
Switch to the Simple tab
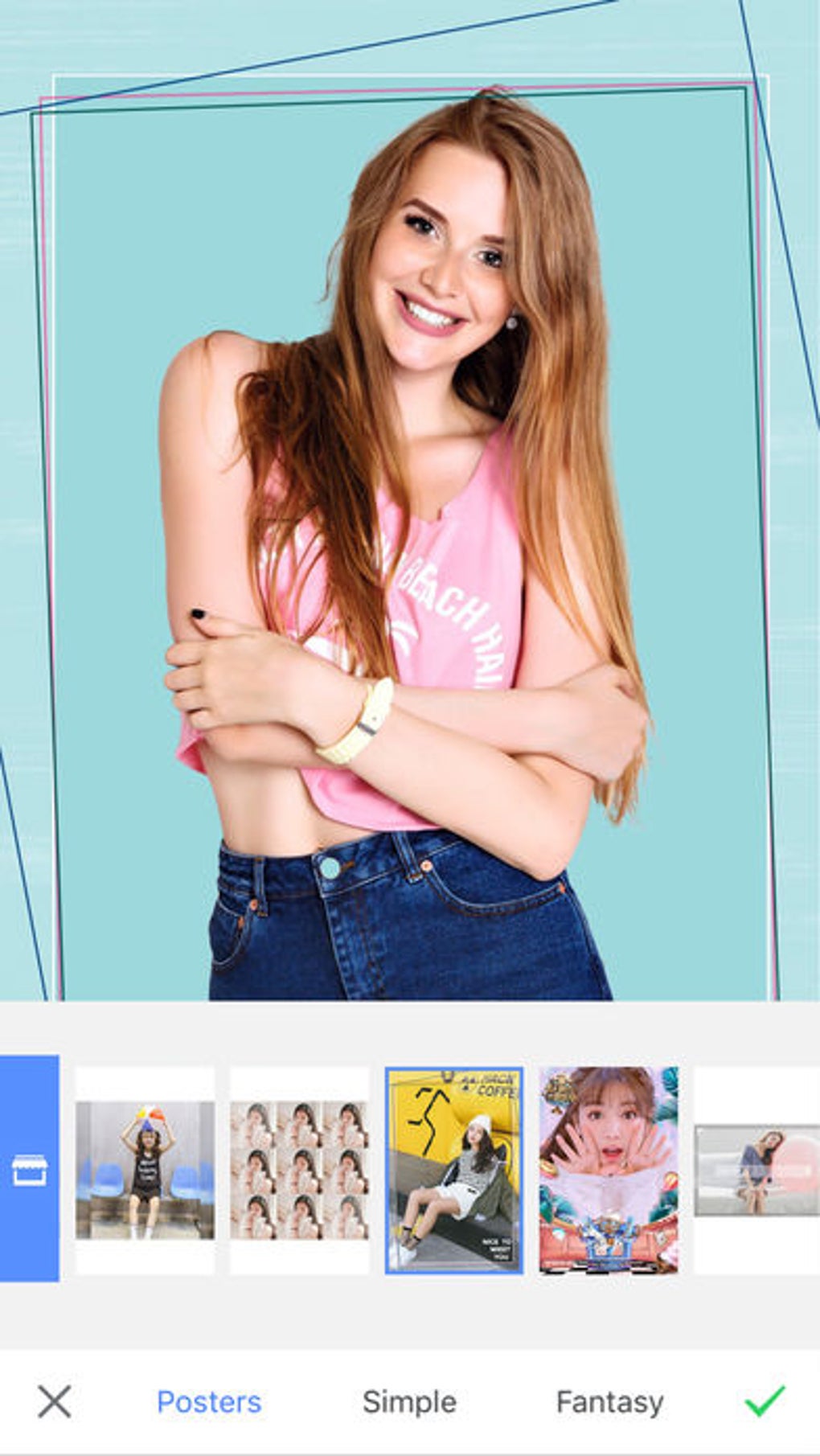pyautogui.click(x=409, y=1402)
